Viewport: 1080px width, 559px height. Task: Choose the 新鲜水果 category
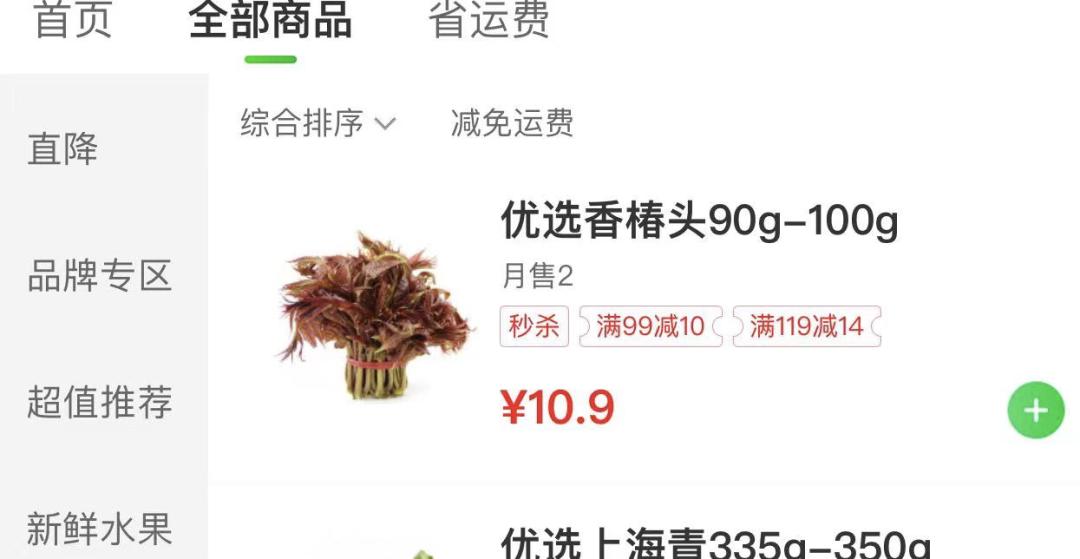(100, 528)
